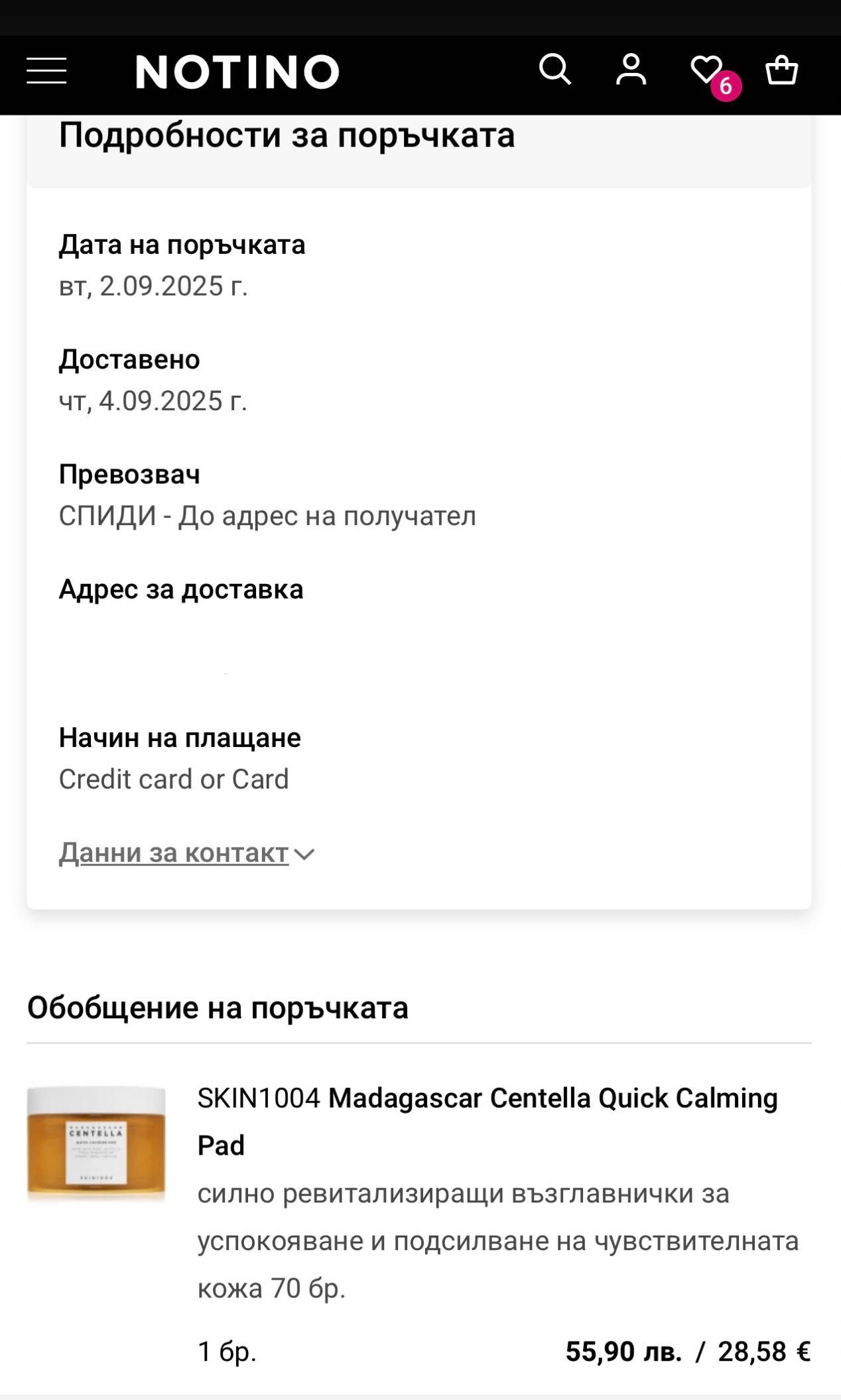The height and width of the screenshot is (1400, 841).
Task: Tap the Notino logo to go home
Action: coord(237,72)
